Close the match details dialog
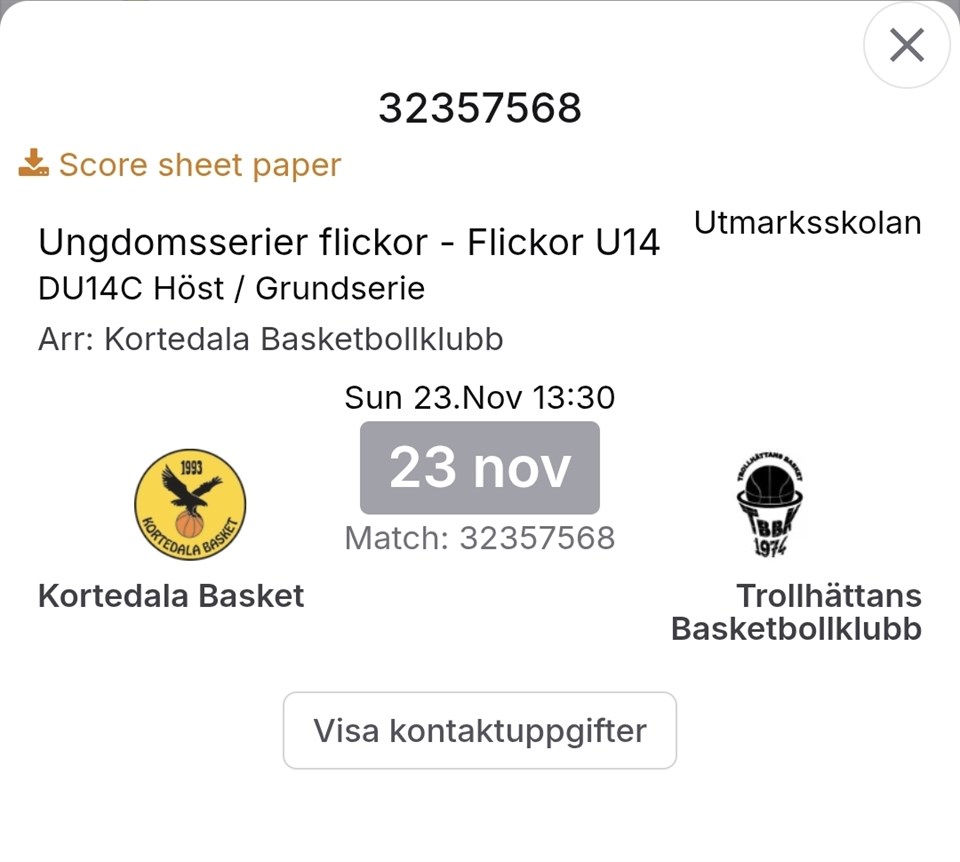Viewport: 960px width, 862px height. click(x=906, y=45)
